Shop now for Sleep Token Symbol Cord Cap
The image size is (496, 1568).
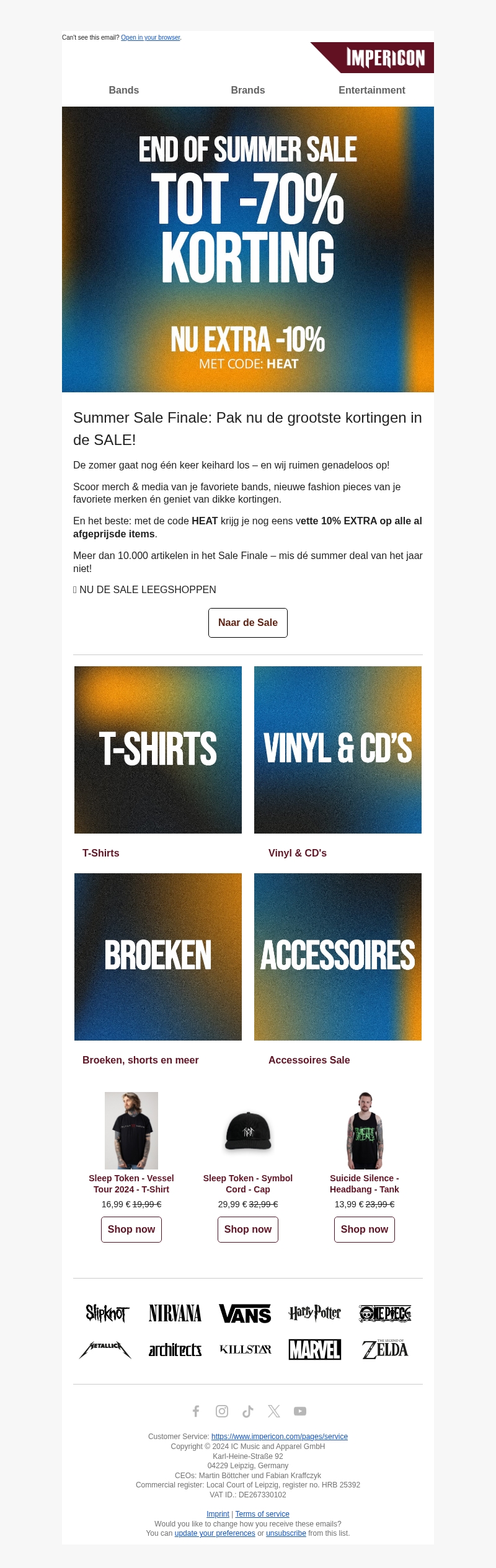pyautogui.click(x=248, y=1230)
